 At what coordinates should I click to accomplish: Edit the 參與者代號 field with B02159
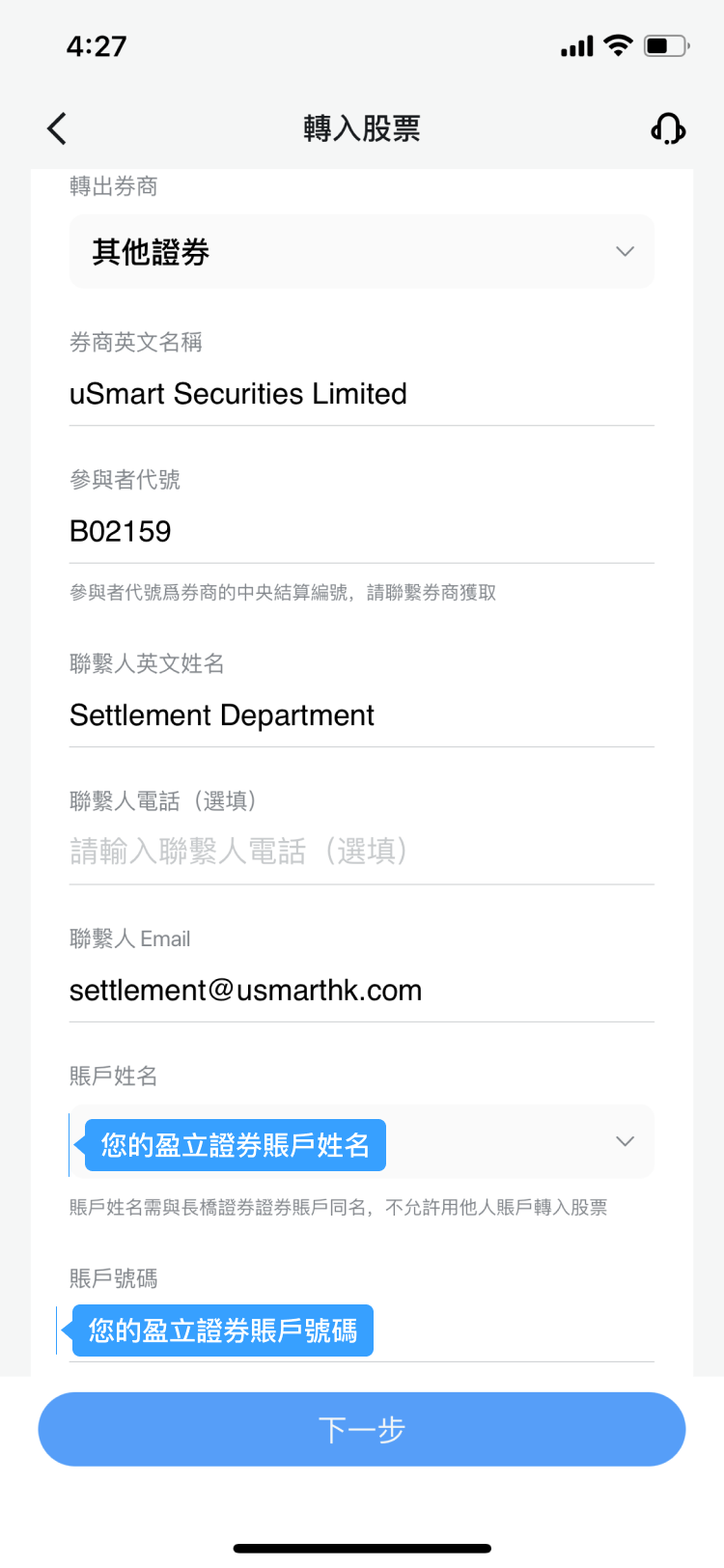point(362,531)
